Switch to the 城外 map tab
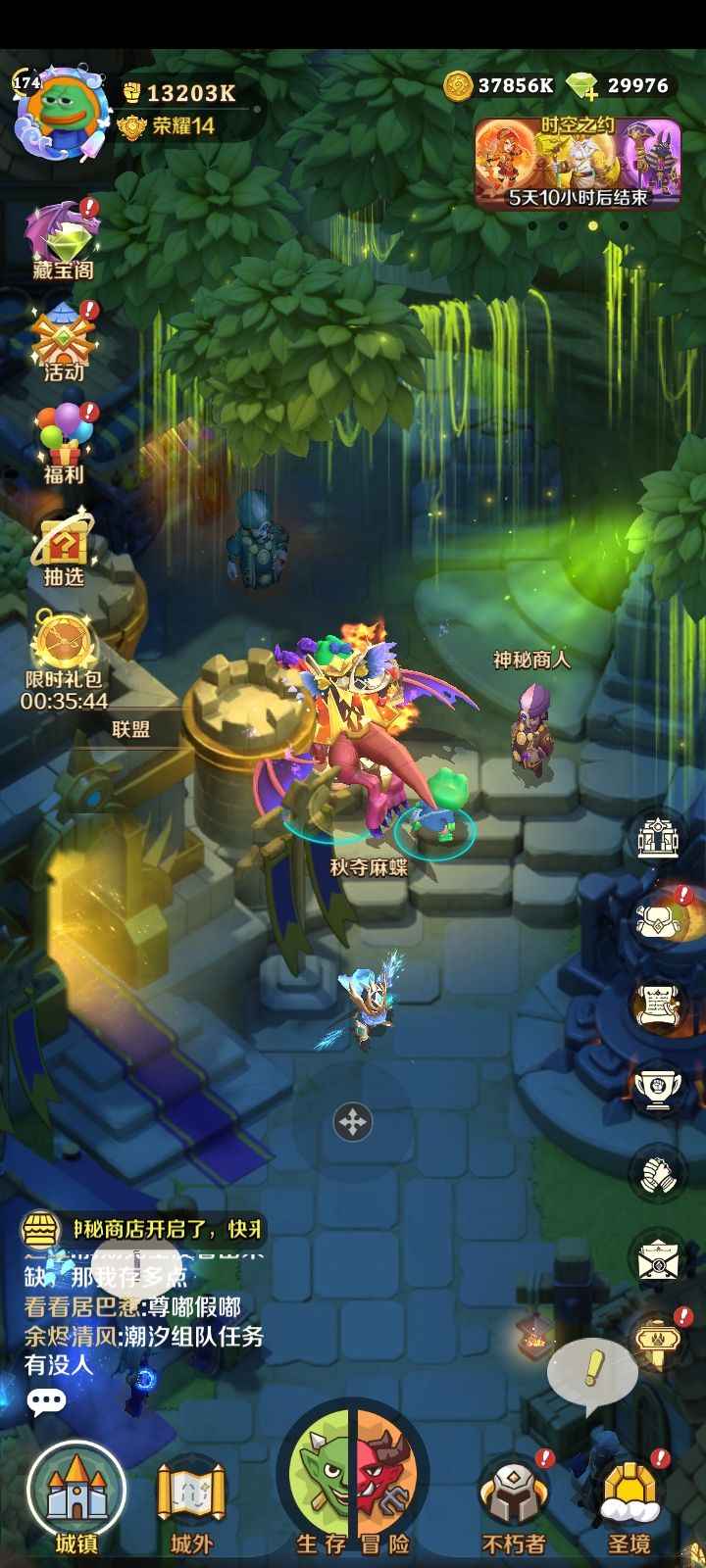The width and height of the screenshot is (706, 1568). pyautogui.click(x=191, y=1501)
